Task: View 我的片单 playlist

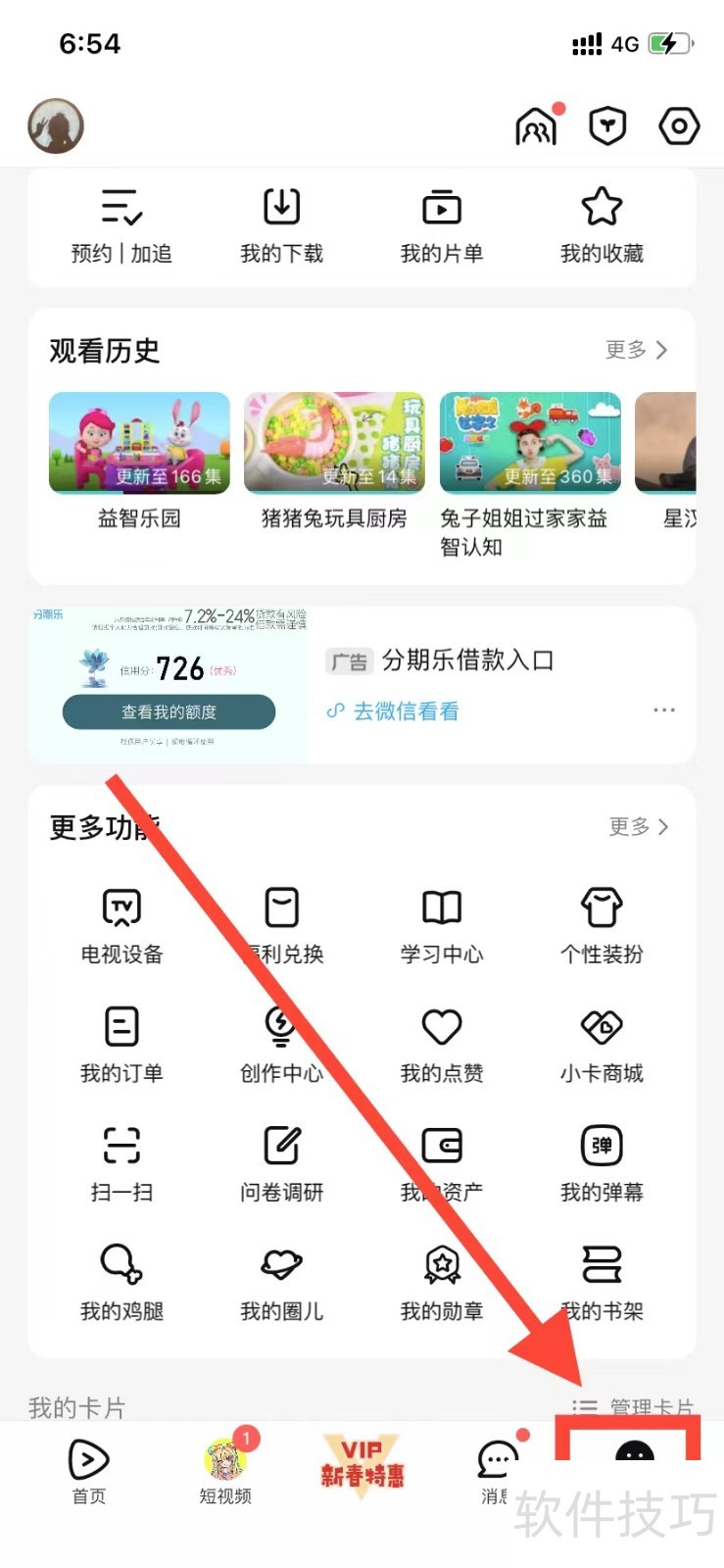Action: (442, 225)
